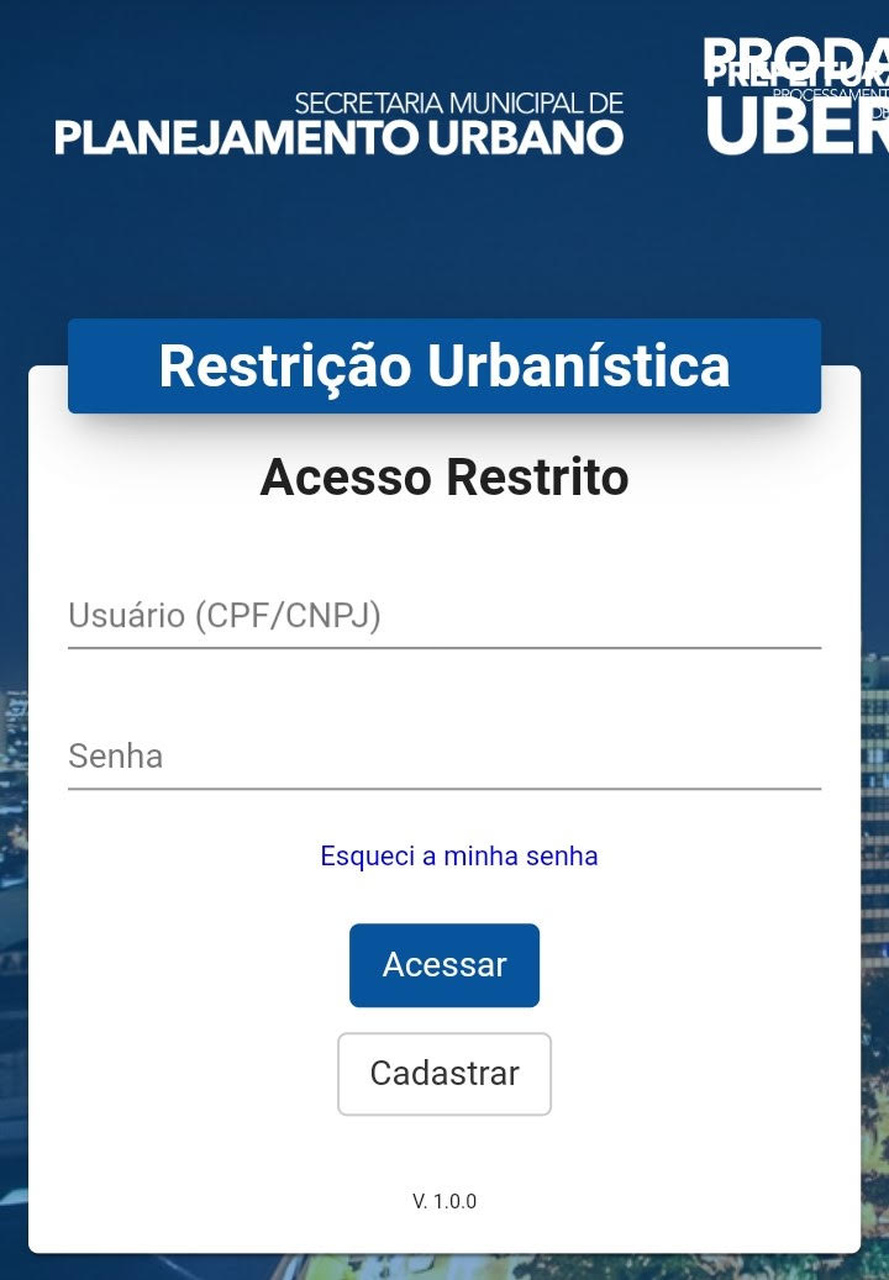Open the Esqueci a minha senha link
Viewport: 889px width, 1280px height.
coord(459,857)
